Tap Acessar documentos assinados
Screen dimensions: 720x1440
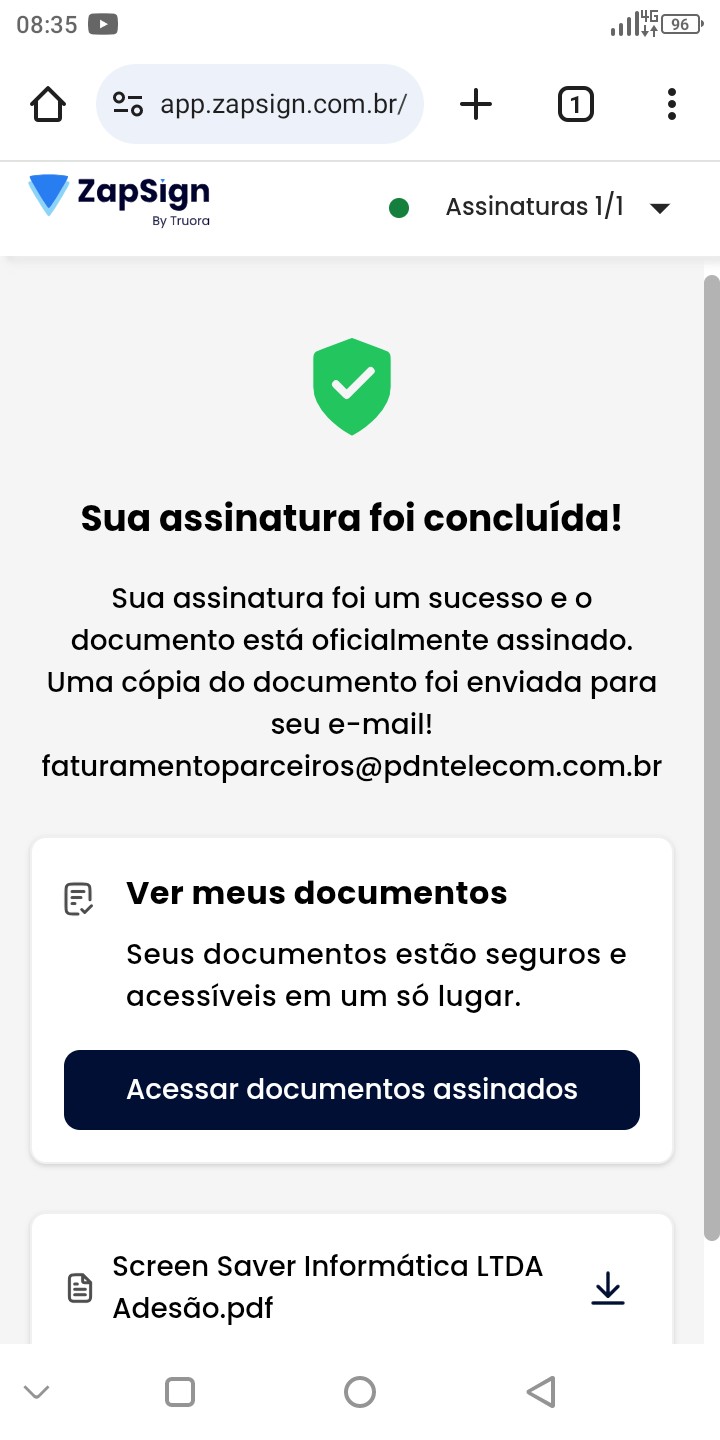352,1090
